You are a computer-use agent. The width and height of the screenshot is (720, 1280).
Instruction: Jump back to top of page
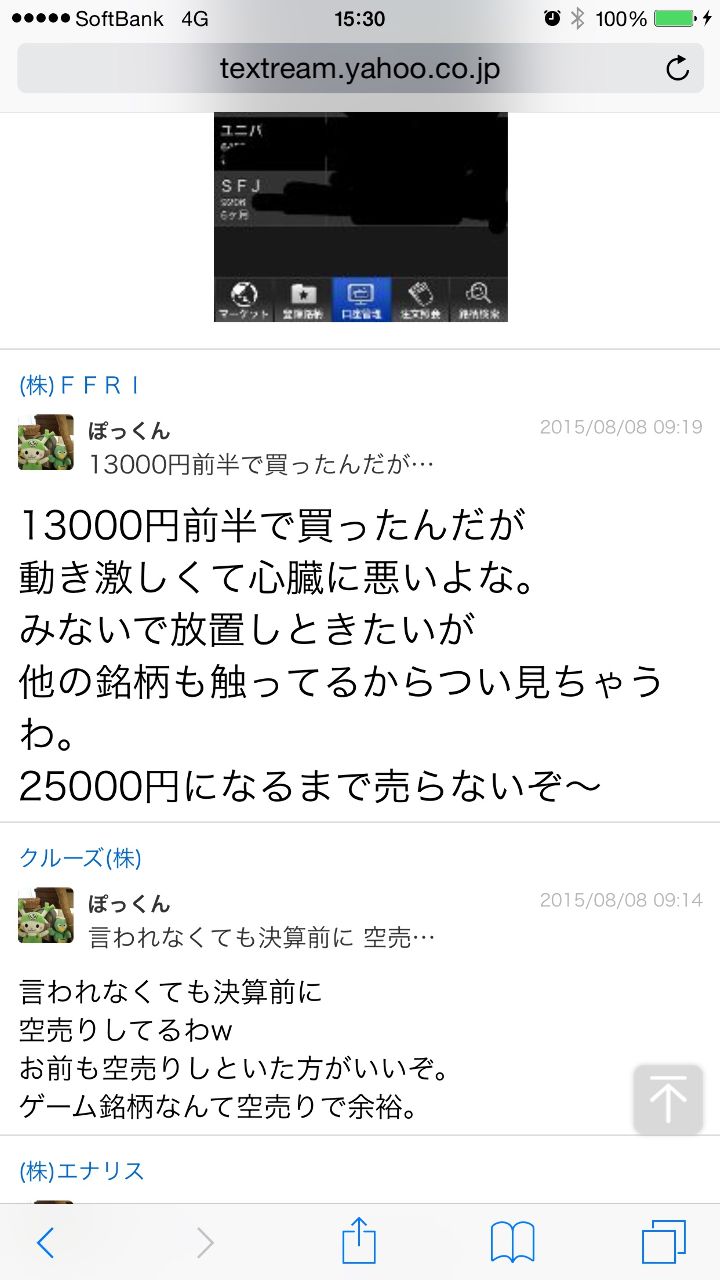[x=667, y=1100]
